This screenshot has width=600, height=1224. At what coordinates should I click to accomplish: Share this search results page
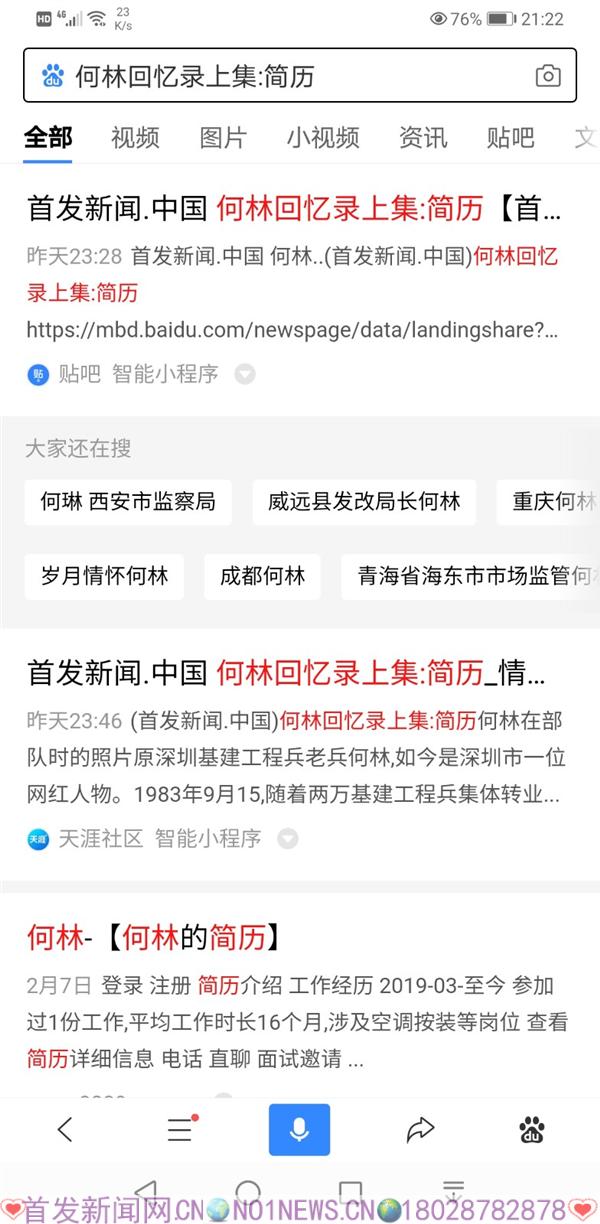[421, 1130]
